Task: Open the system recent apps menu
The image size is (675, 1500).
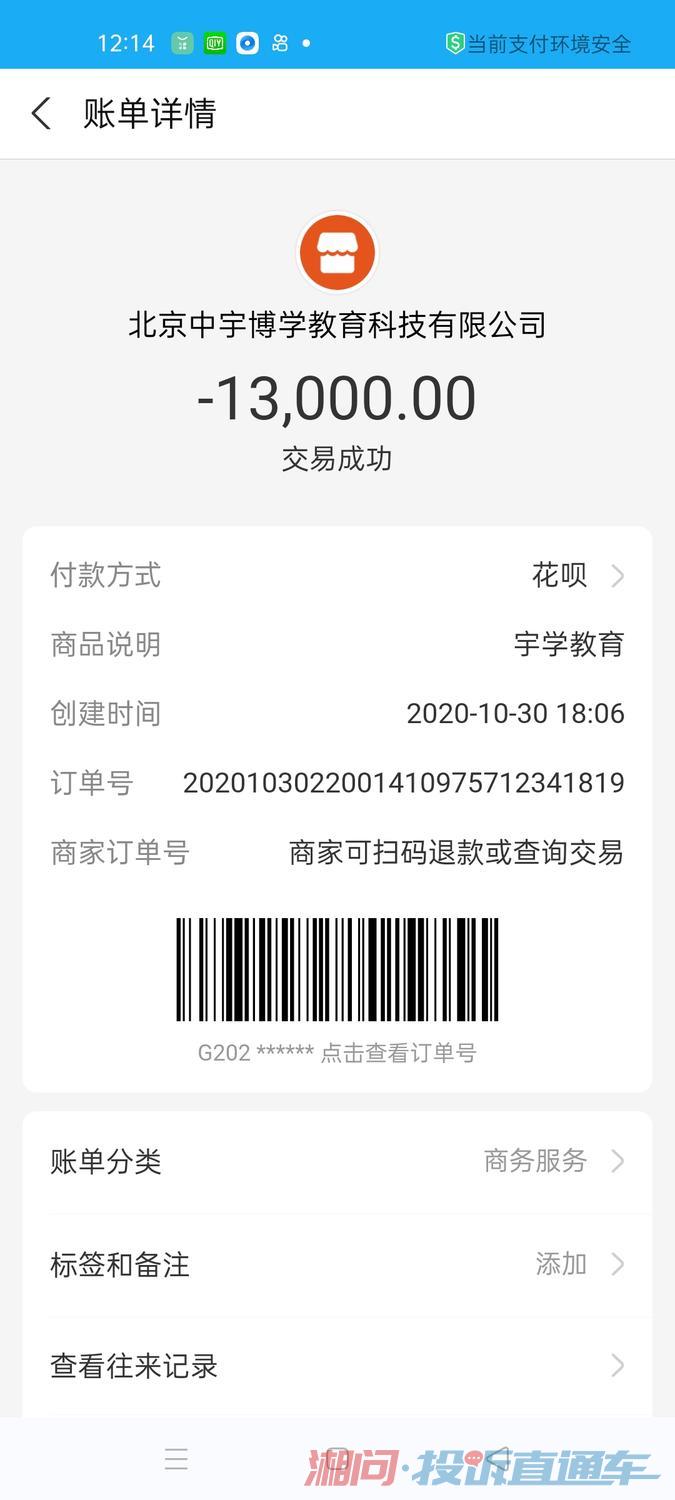Action: pyautogui.click(x=176, y=1459)
